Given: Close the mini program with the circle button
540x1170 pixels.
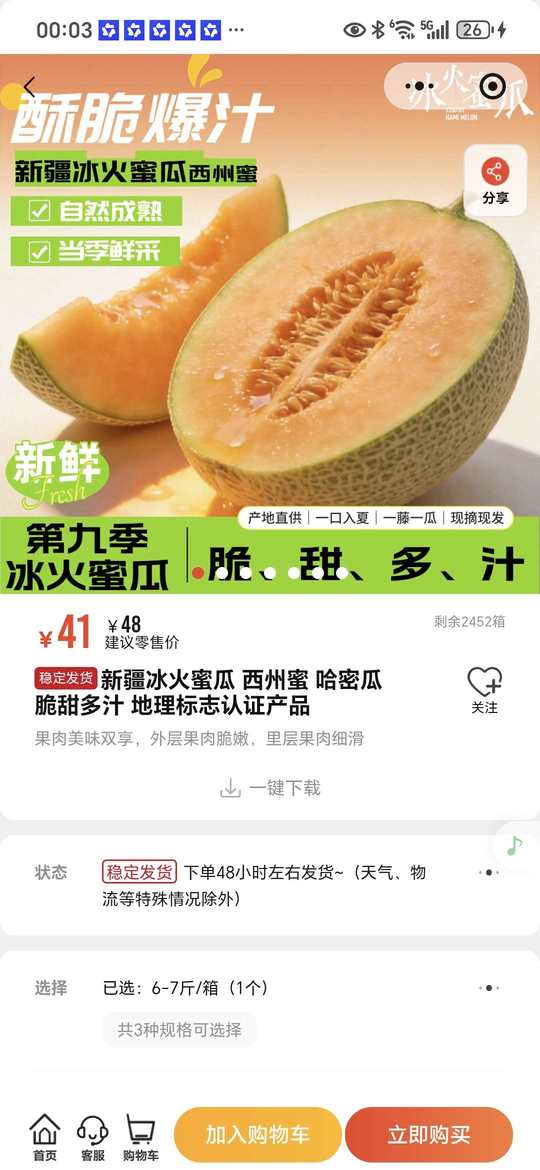Looking at the screenshot, I should click(492, 87).
